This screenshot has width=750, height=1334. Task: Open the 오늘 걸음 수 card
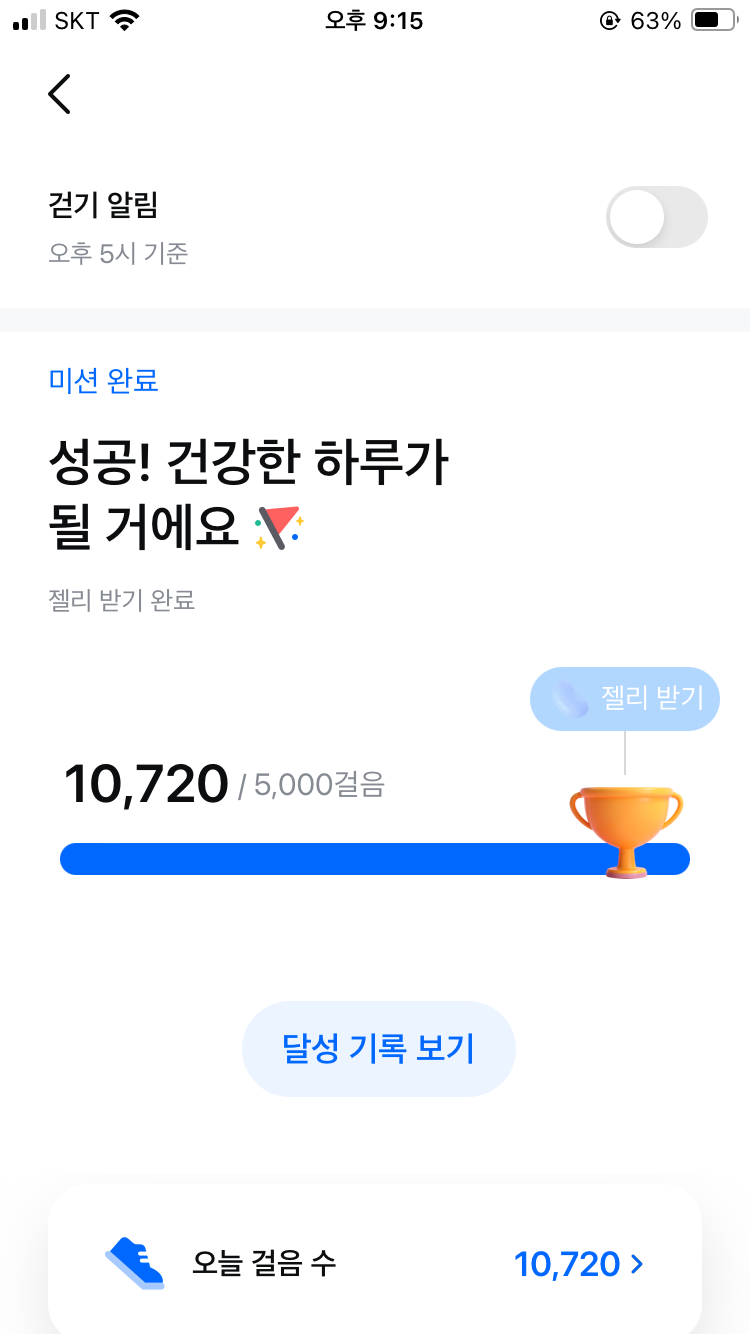click(375, 1264)
